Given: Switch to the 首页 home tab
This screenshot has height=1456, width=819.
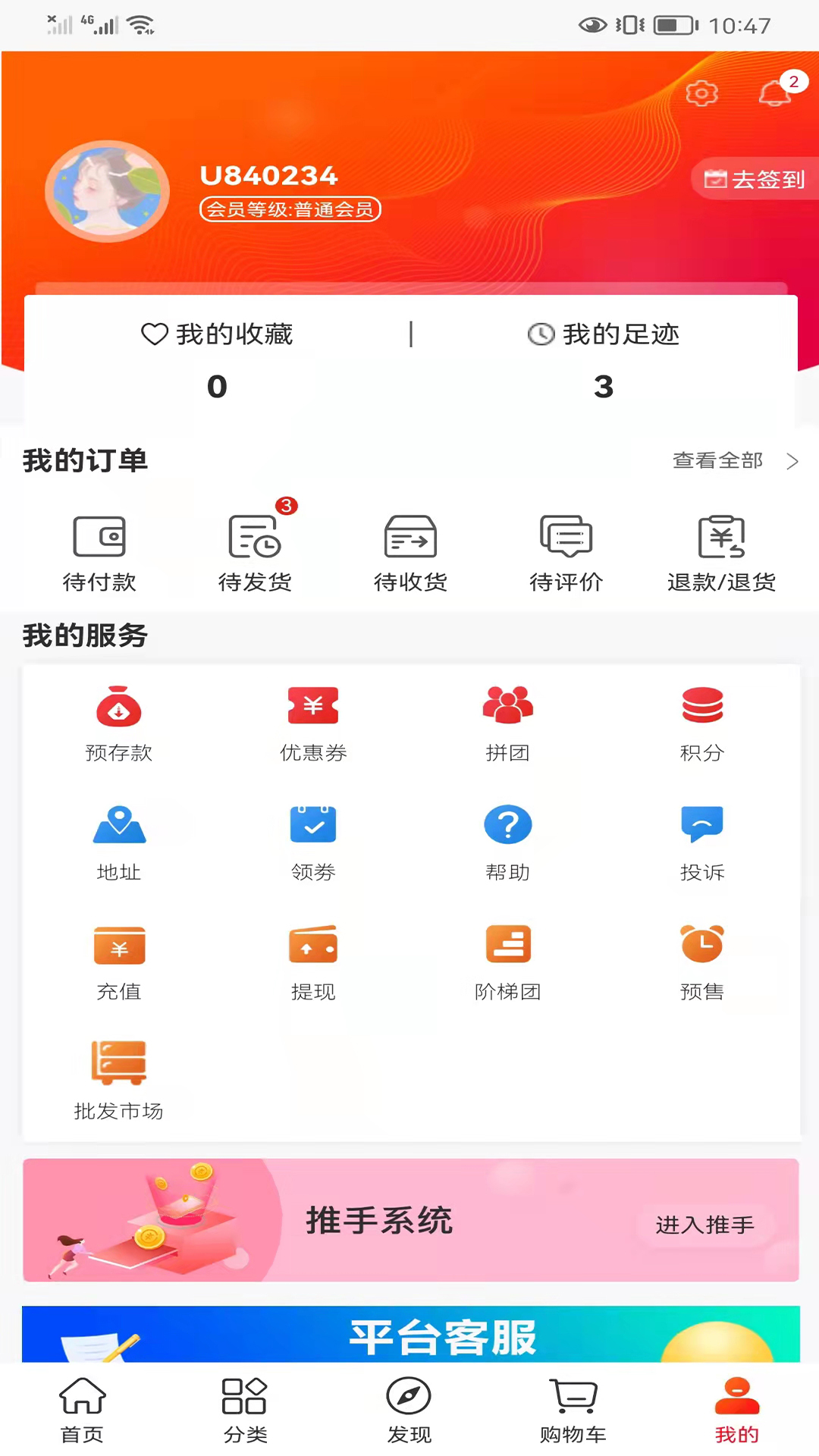Looking at the screenshot, I should [x=82, y=1410].
